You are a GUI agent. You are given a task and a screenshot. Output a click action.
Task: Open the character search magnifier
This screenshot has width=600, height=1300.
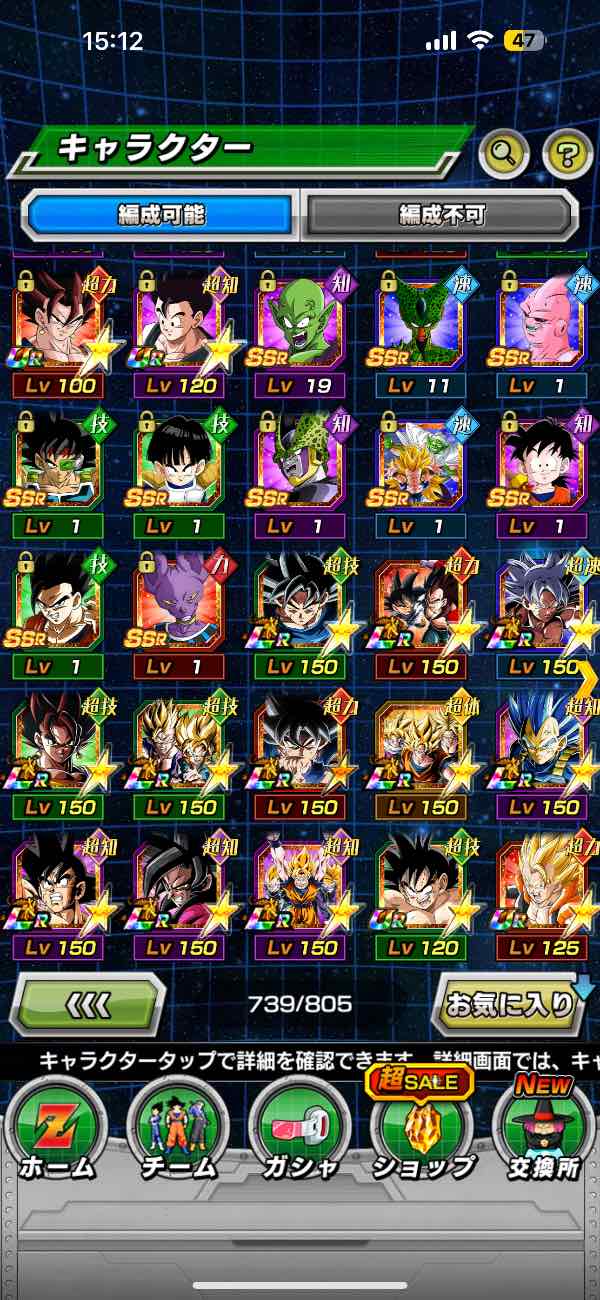coord(505,153)
